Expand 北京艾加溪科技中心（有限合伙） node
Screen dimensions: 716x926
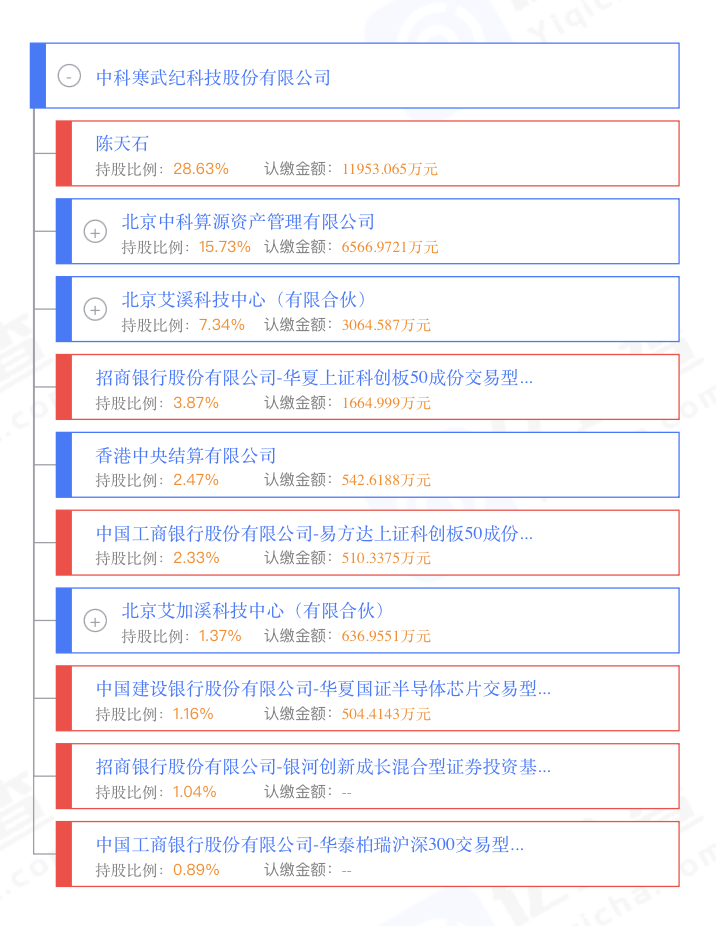click(x=95, y=621)
